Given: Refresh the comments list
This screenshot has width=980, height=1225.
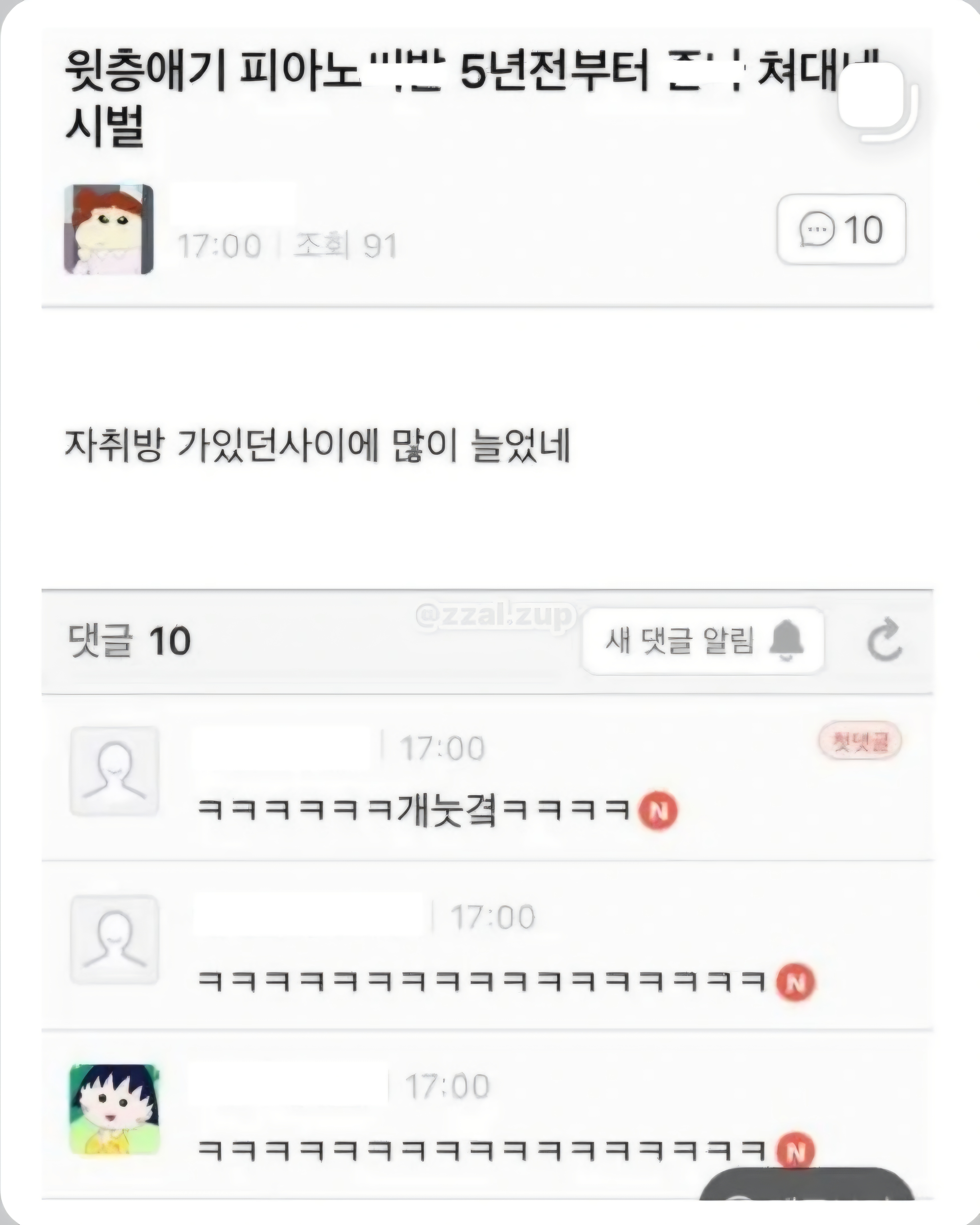Looking at the screenshot, I should click(x=884, y=640).
